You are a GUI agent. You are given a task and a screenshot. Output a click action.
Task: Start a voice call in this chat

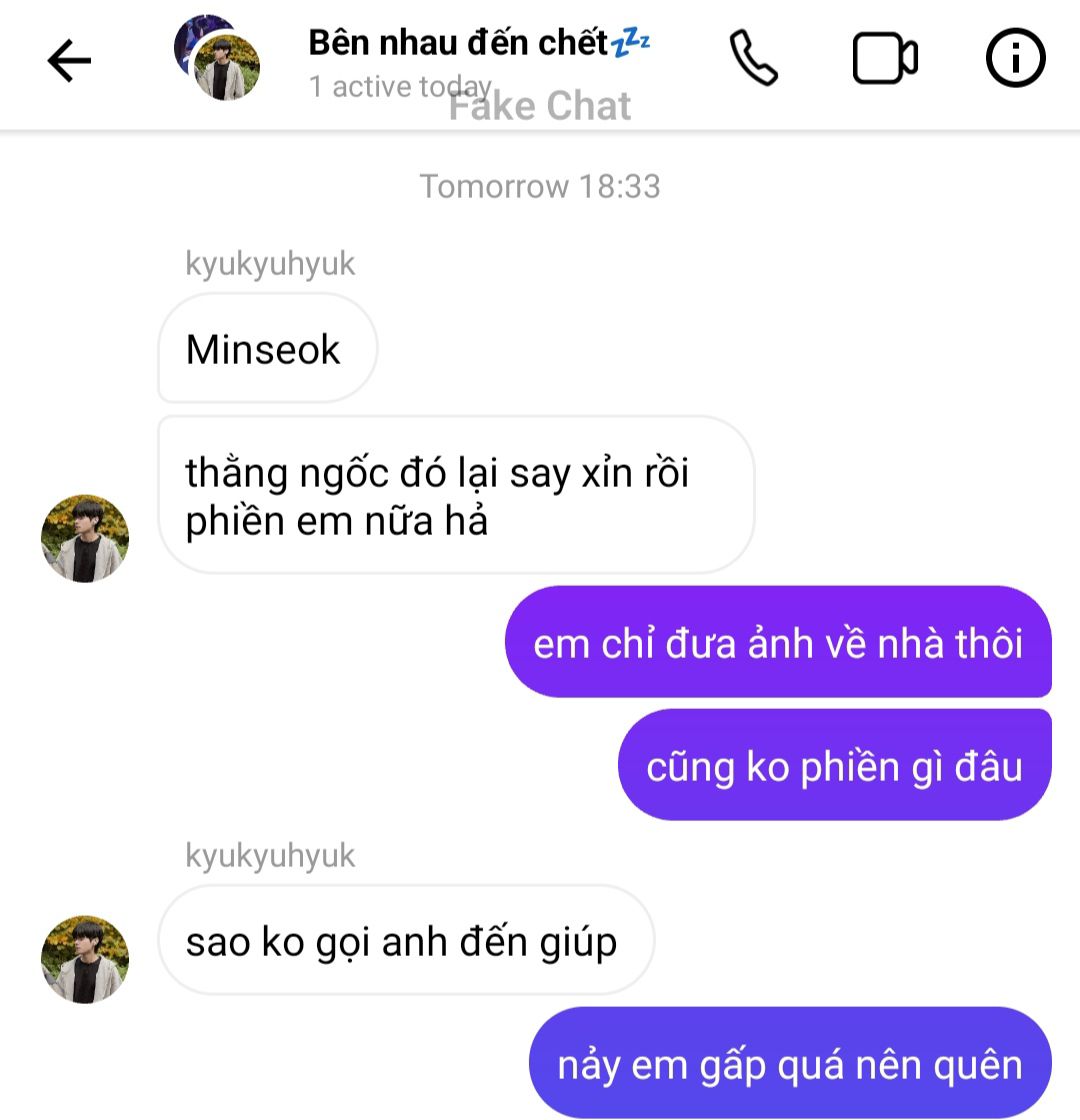[x=753, y=58]
